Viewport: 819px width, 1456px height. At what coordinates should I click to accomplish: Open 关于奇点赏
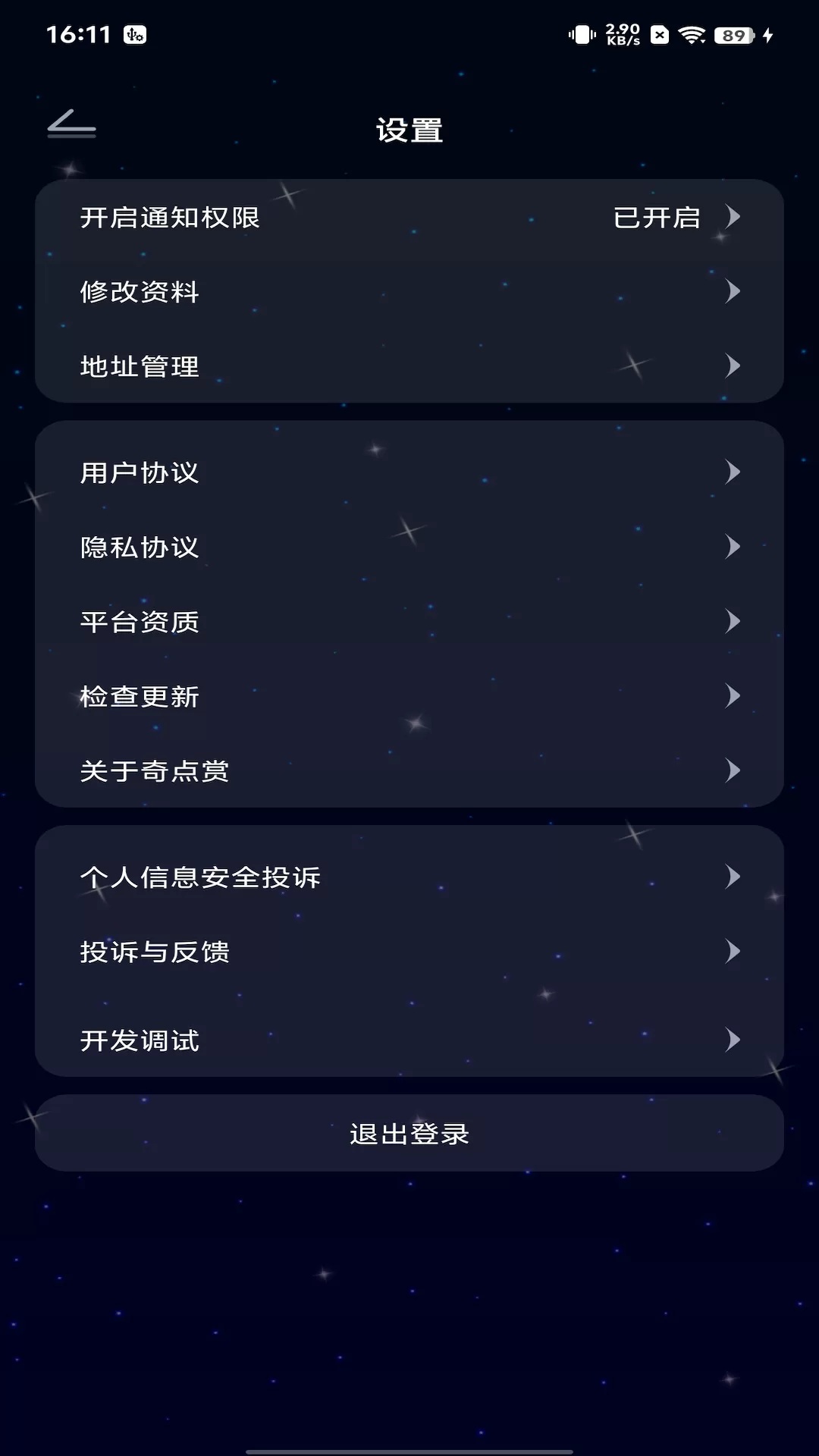[409, 770]
